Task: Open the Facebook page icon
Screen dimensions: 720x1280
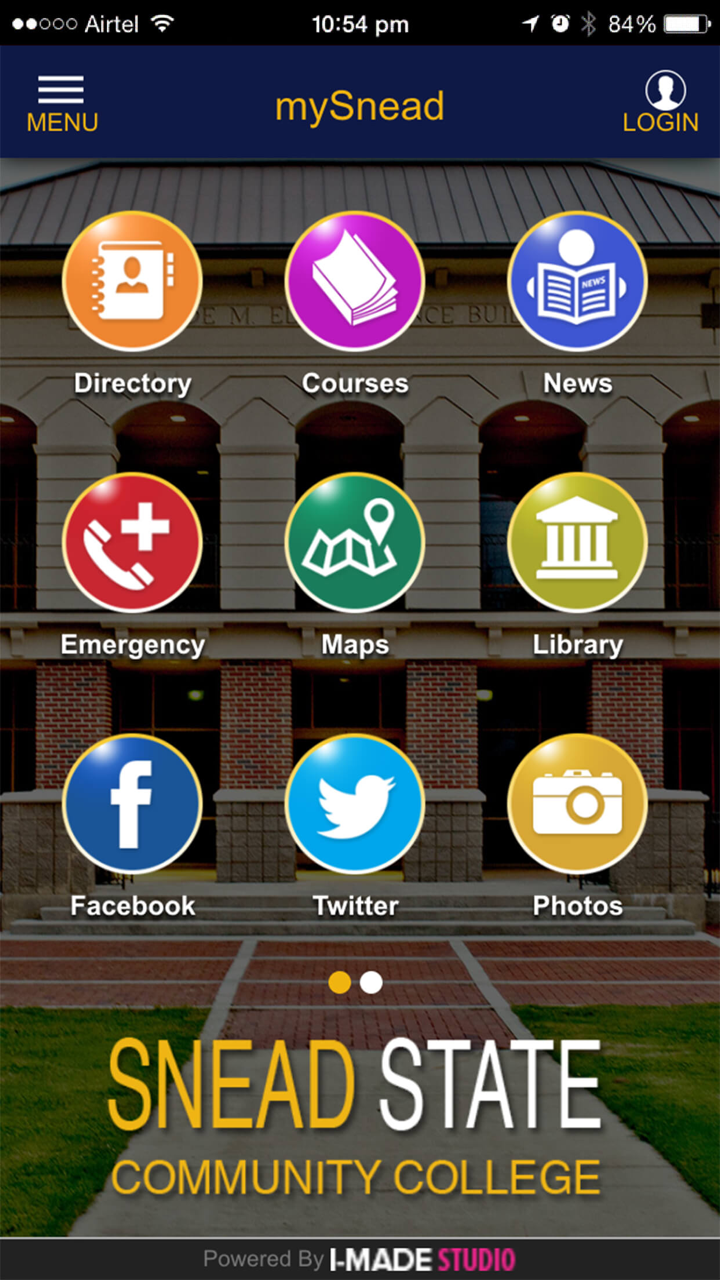Action: [x=132, y=804]
